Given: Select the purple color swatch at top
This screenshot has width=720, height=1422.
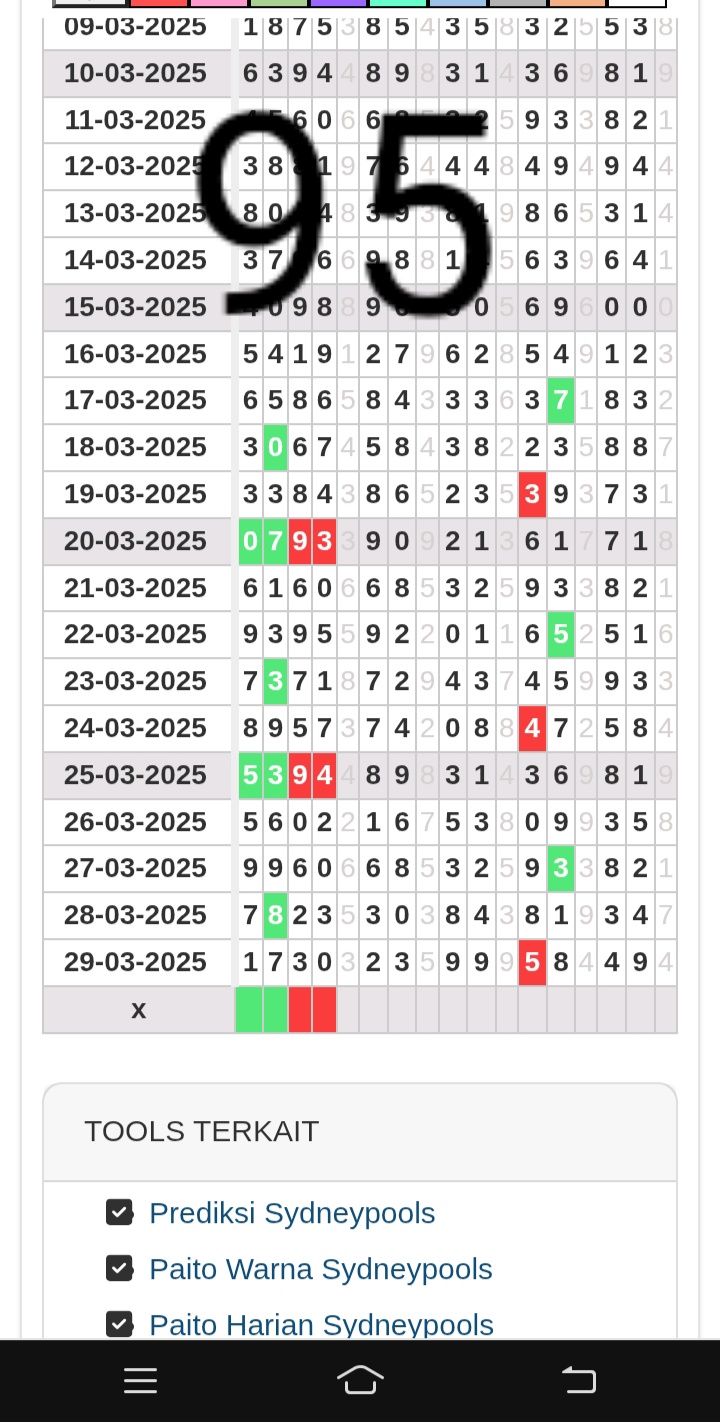Looking at the screenshot, I should (338, 3).
